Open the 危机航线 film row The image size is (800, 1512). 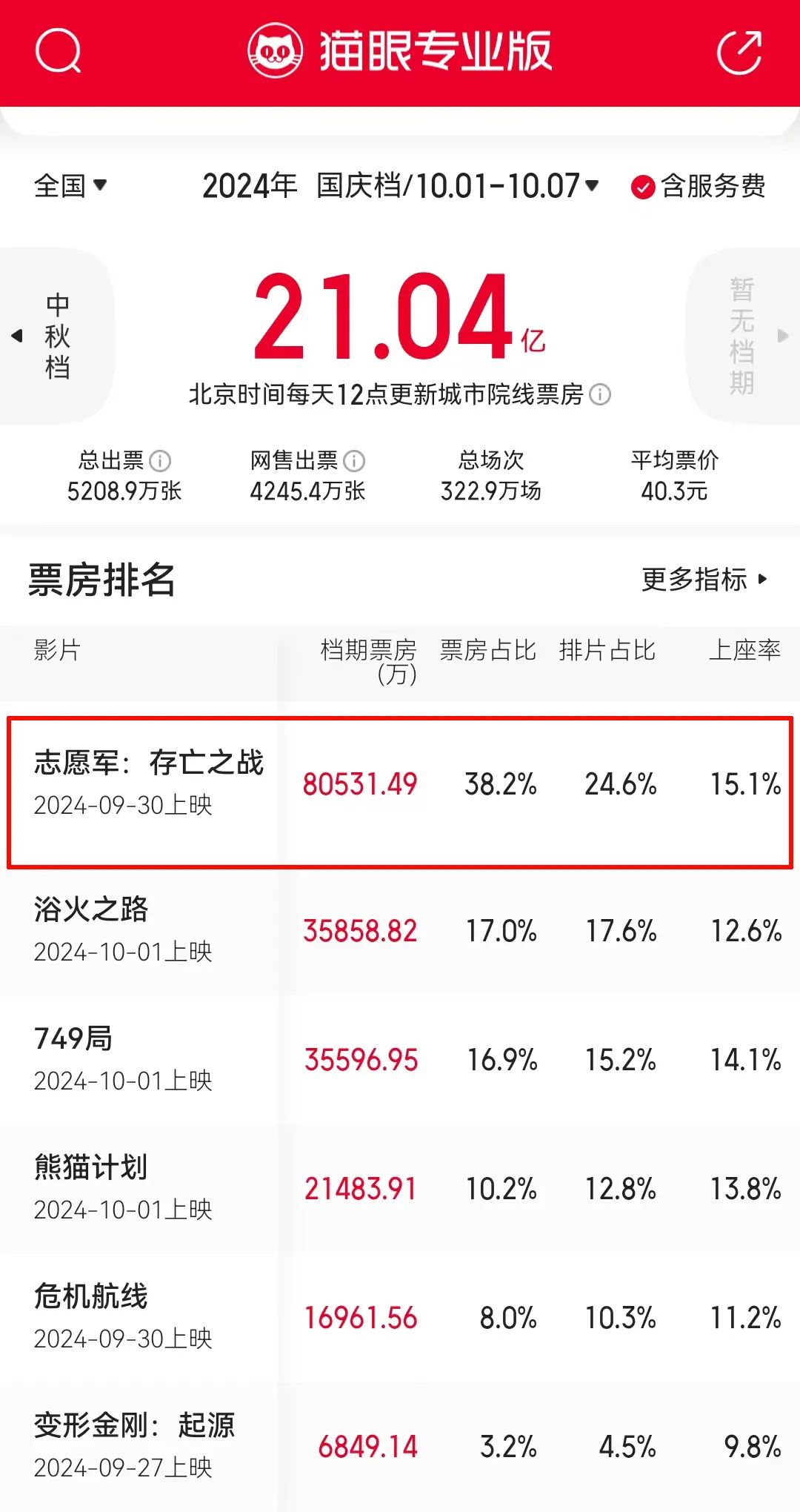pyautogui.click(x=400, y=1318)
